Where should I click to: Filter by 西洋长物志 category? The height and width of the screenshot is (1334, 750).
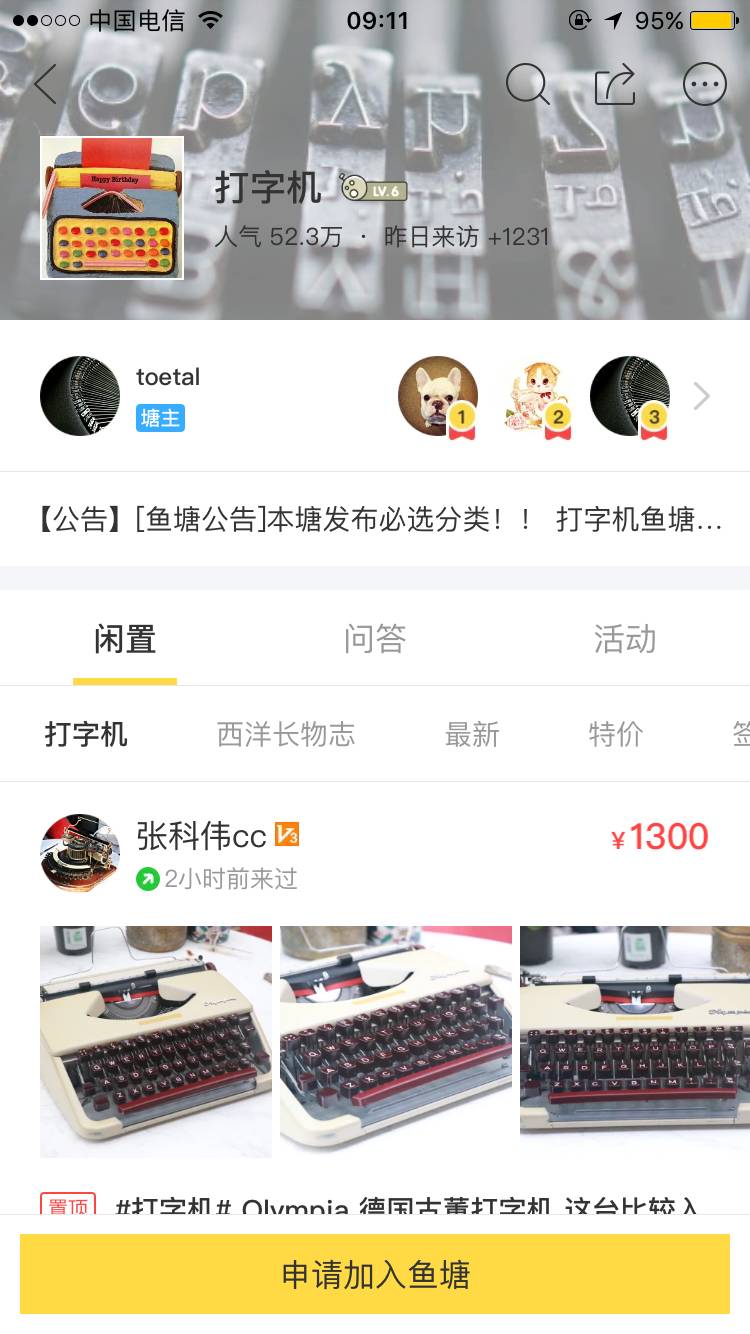[x=286, y=735]
